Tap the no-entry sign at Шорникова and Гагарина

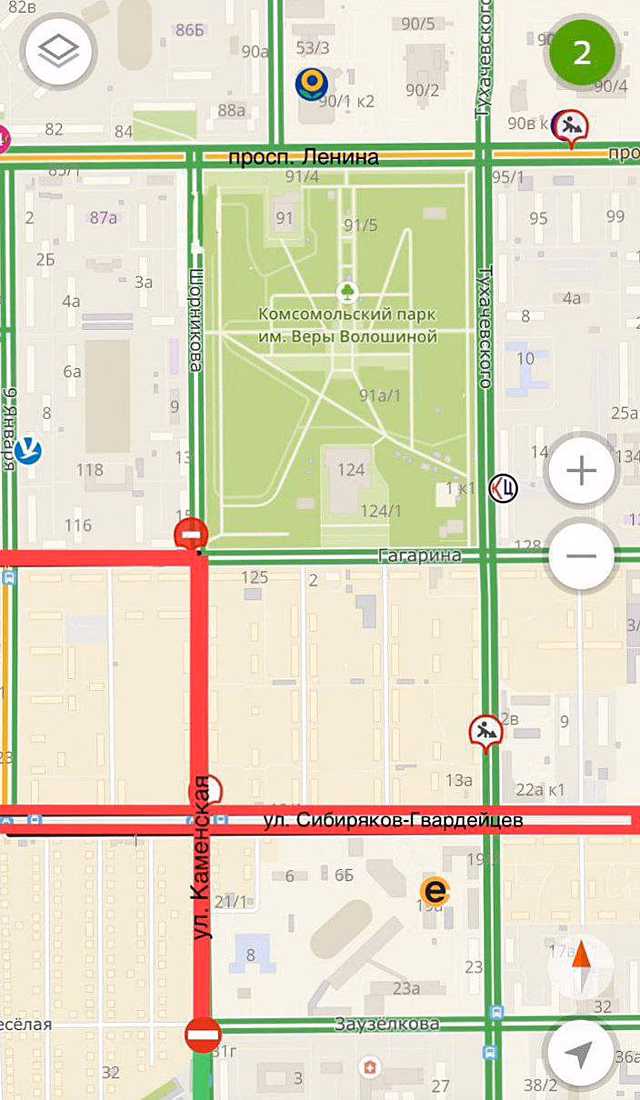click(191, 535)
